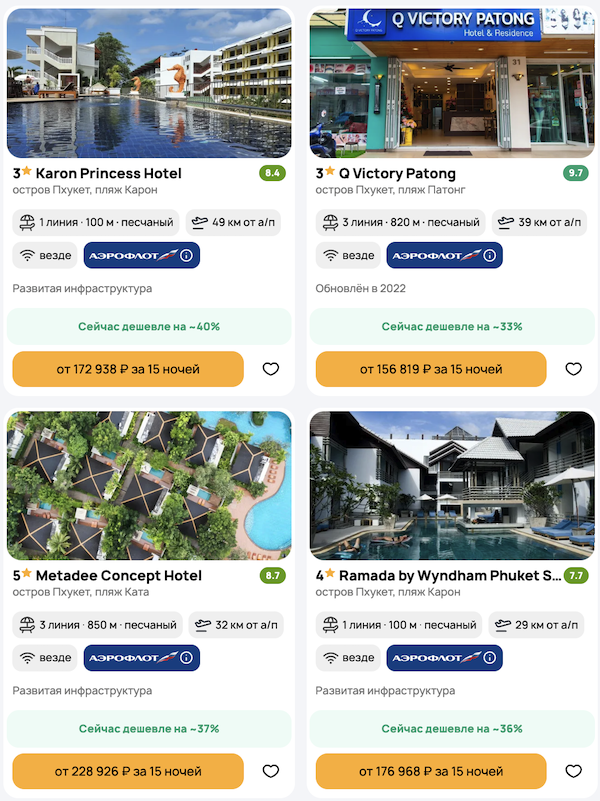Show Aeroflot info for Q Victory Patong
The height and width of the screenshot is (801, 600).
(x=445, y=255)
